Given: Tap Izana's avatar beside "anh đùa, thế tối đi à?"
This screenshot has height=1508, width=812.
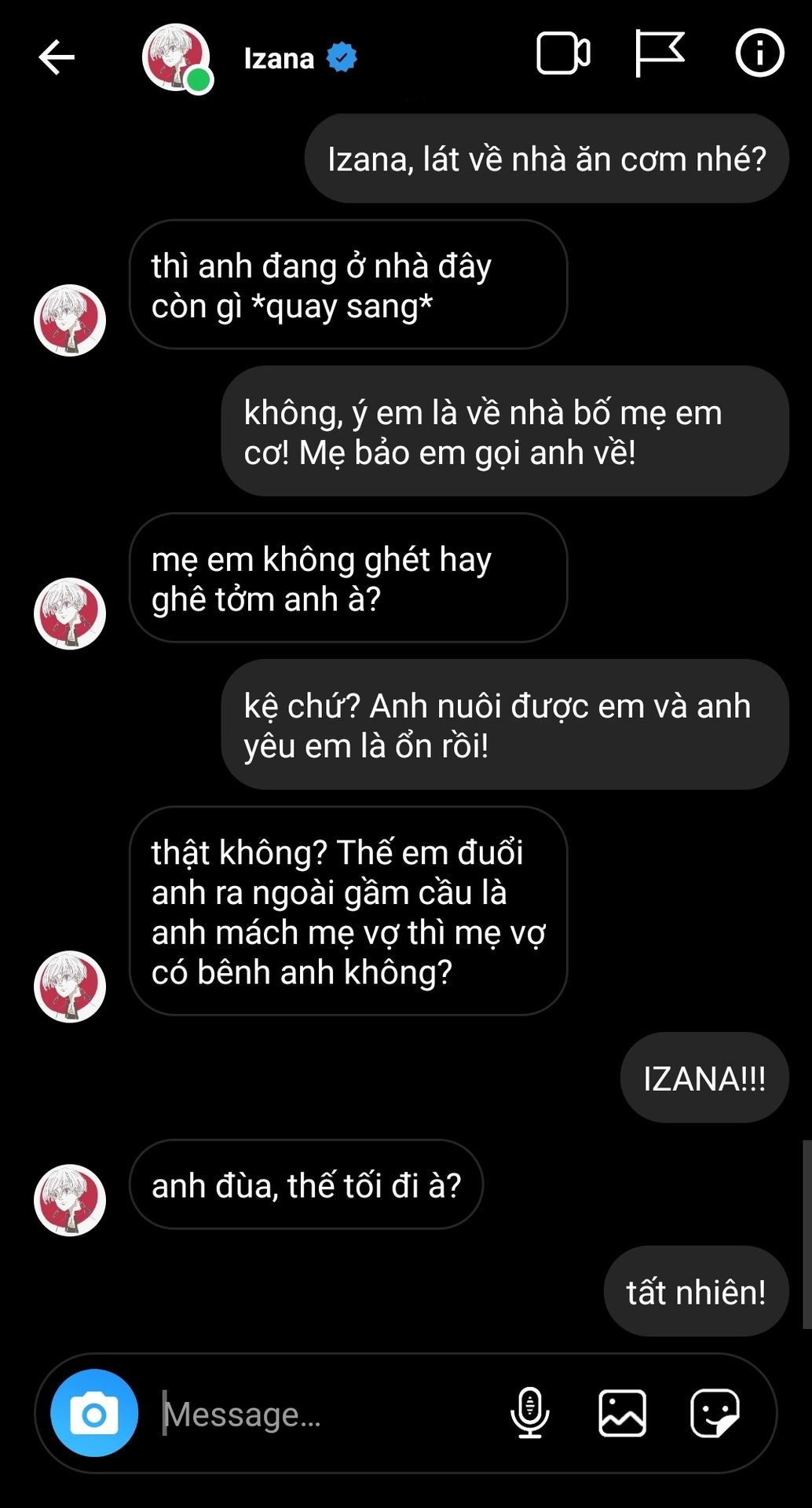Looking at the screenshot, I should (x=70, y=1199).
